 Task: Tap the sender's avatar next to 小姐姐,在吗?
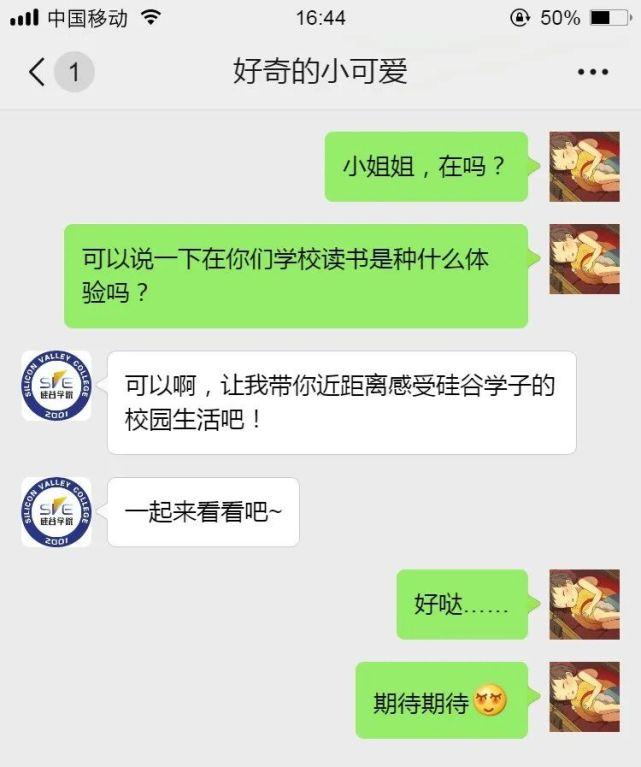click(x=584, y=166)
